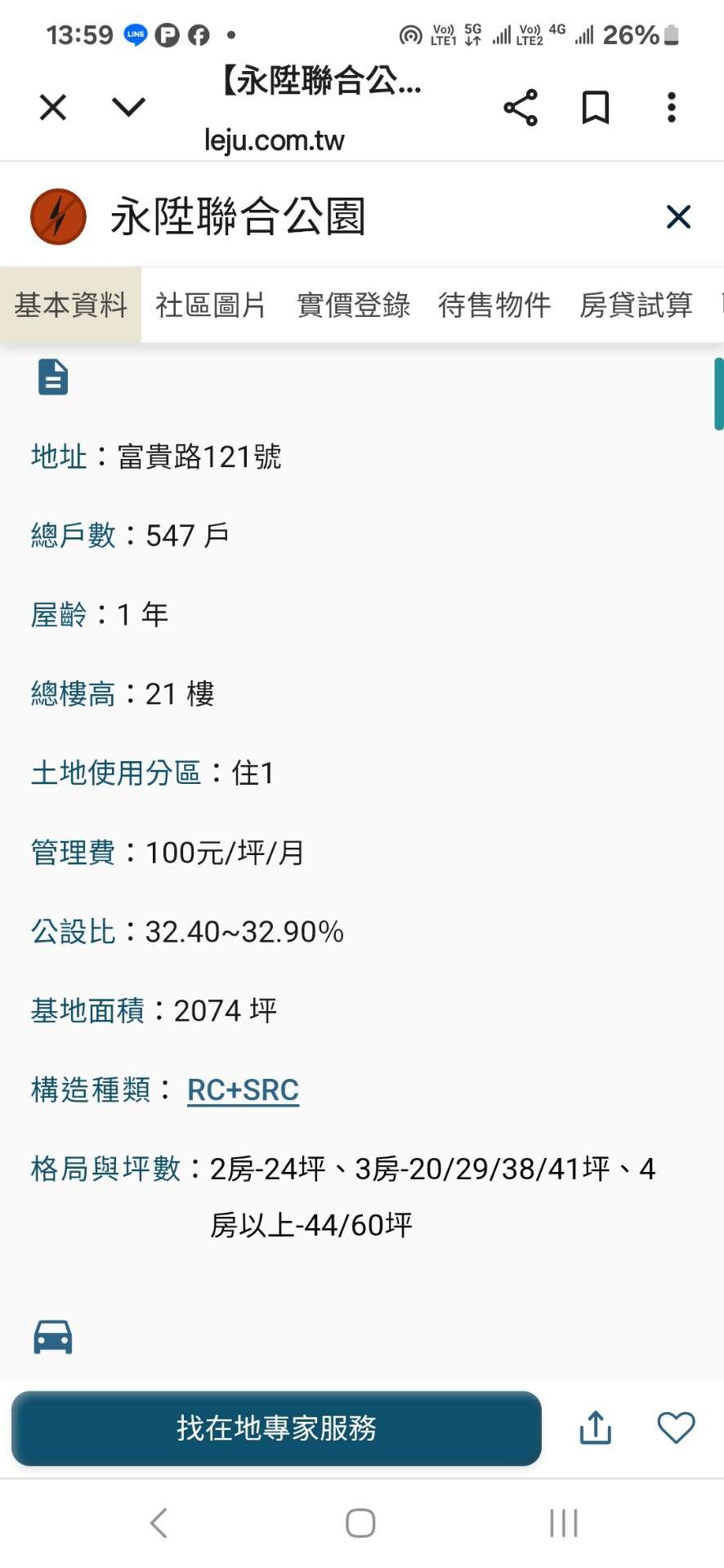This screenshot has width=724, height=1568.
Task: Select the 基本資料 tab
Action: (x=71, y=305)
